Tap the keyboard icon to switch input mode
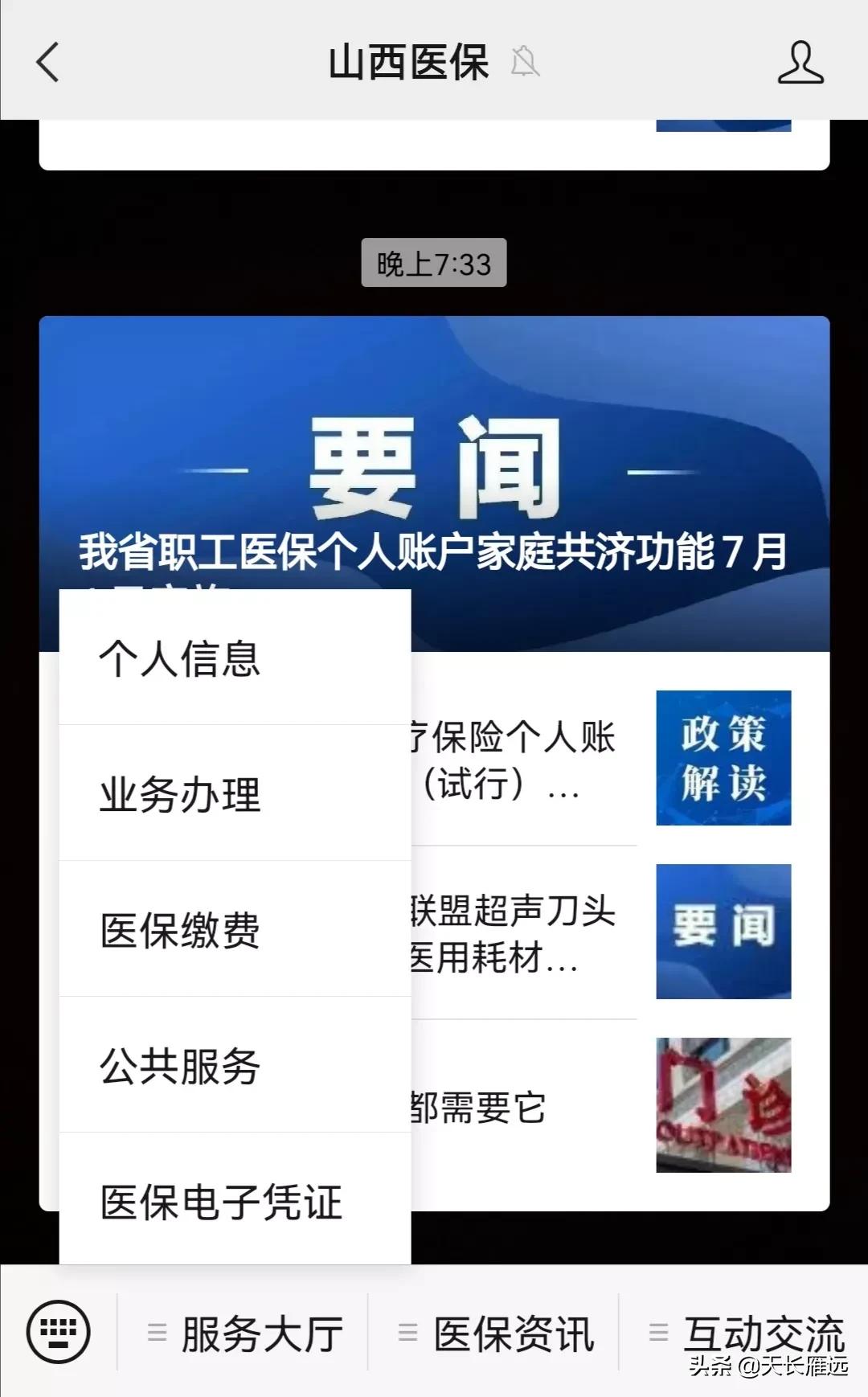The width and height of the screenshot is (868, 1397). tap(59, 1332)
